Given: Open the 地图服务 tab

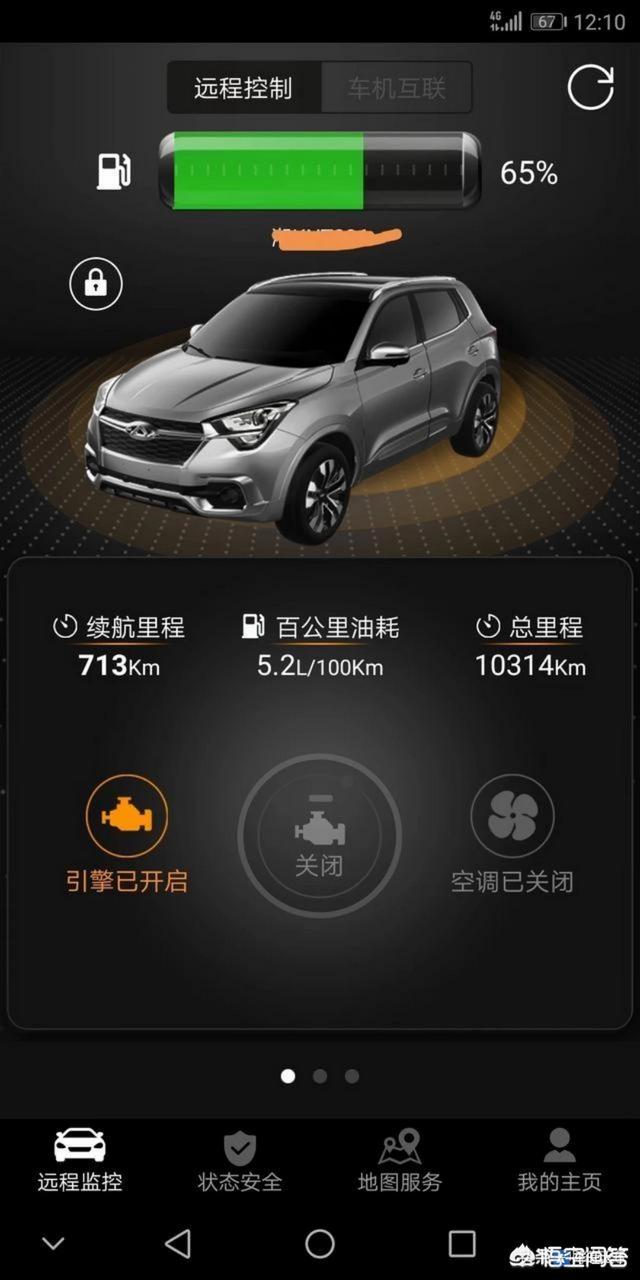Looking at the screenshot, I should [x=400, y=1162].
